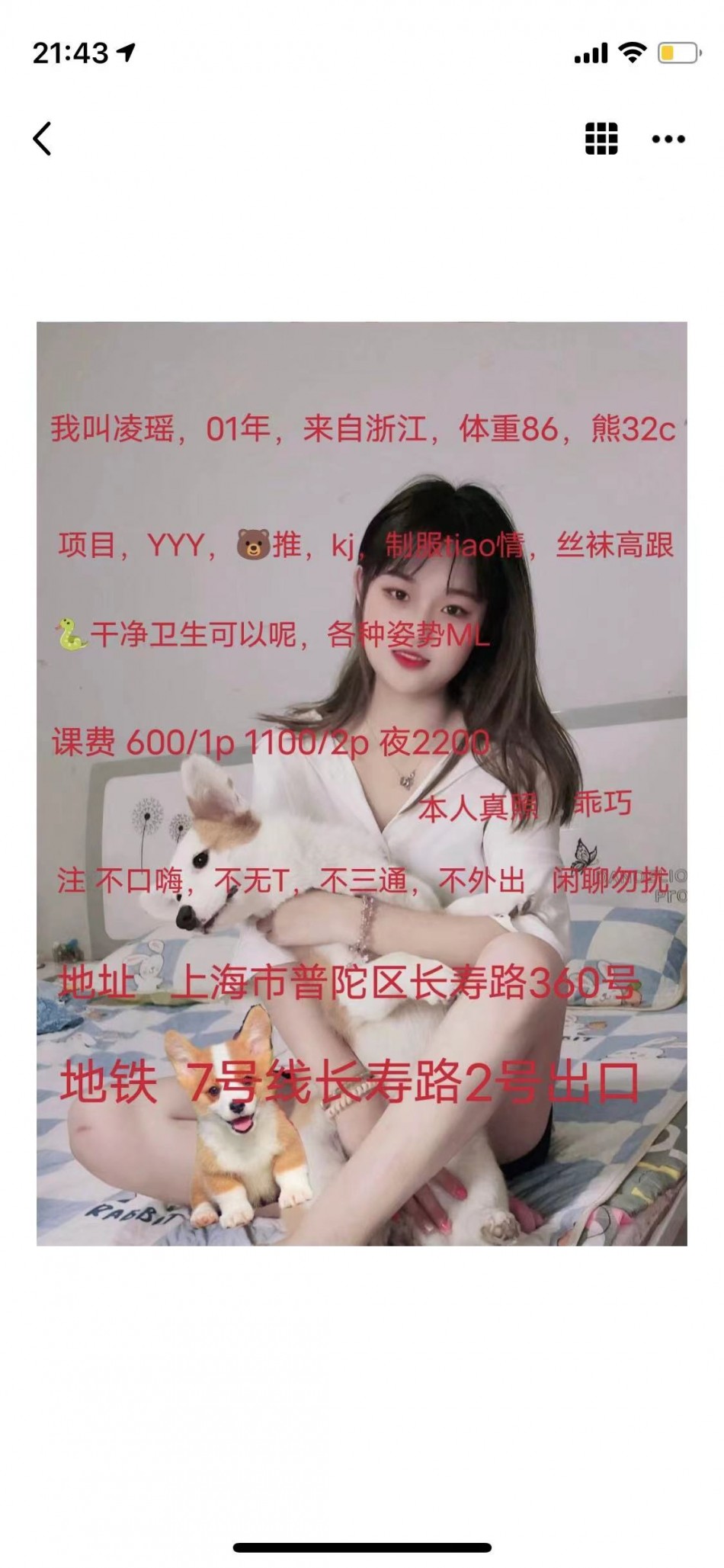Go back using the back arrow
Screen dimensions: 724x1568
(43, 139)
